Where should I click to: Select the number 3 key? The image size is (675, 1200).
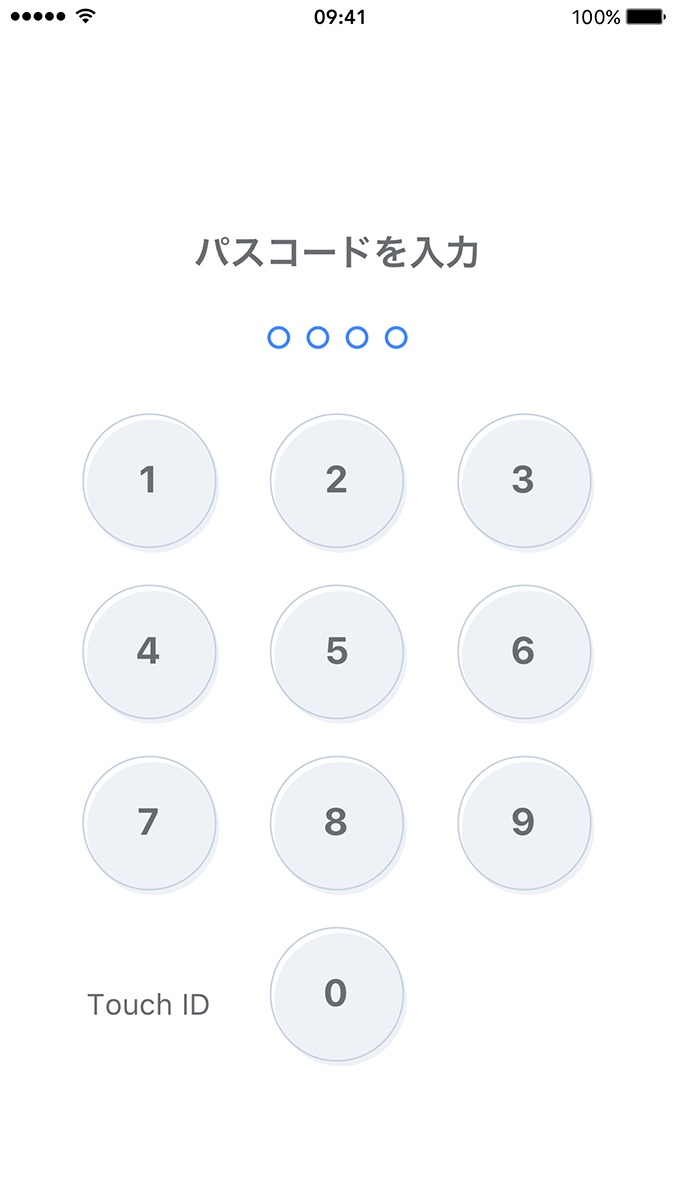coord(524,481)
